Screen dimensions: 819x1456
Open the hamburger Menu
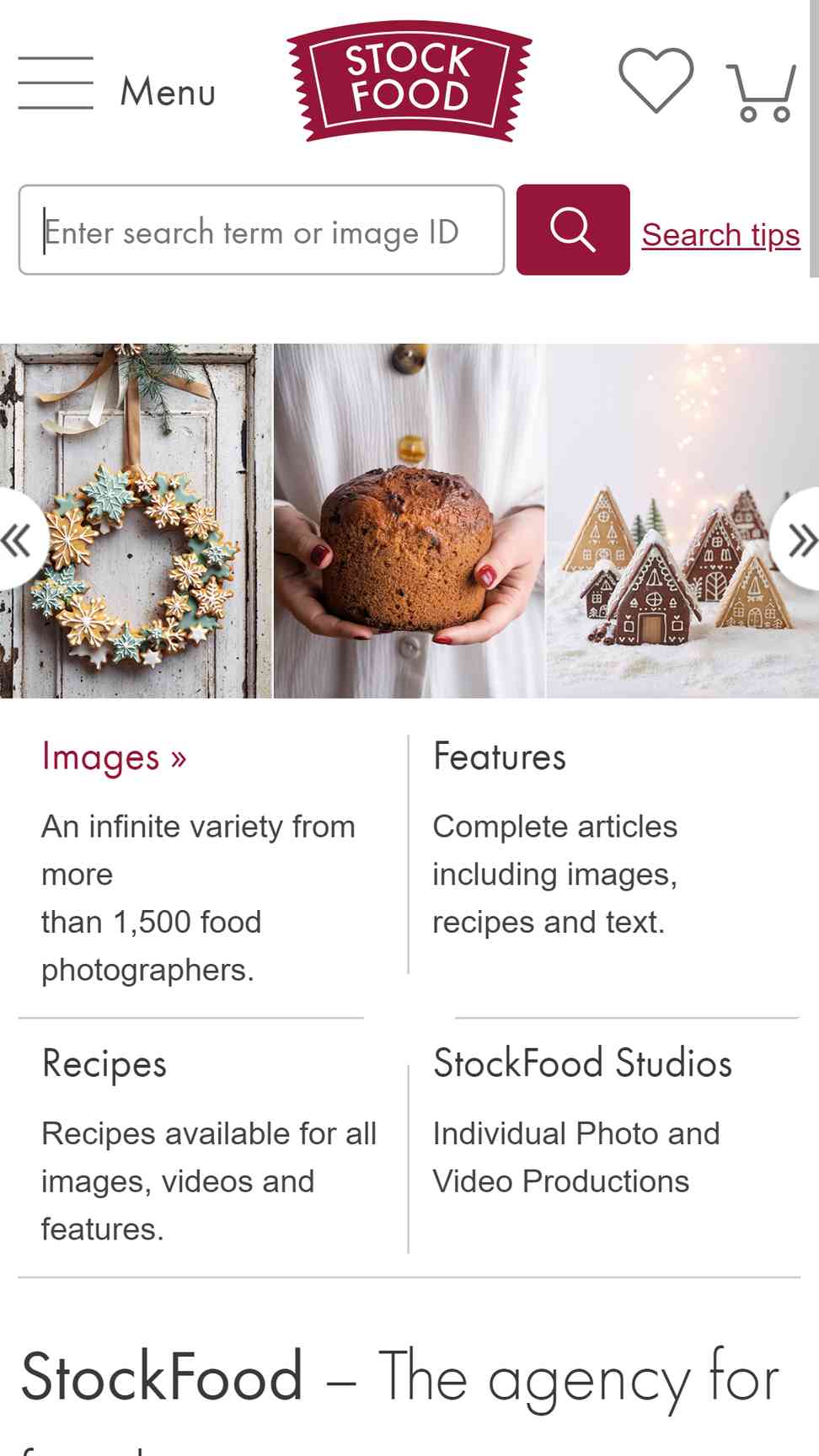[117, 84]
